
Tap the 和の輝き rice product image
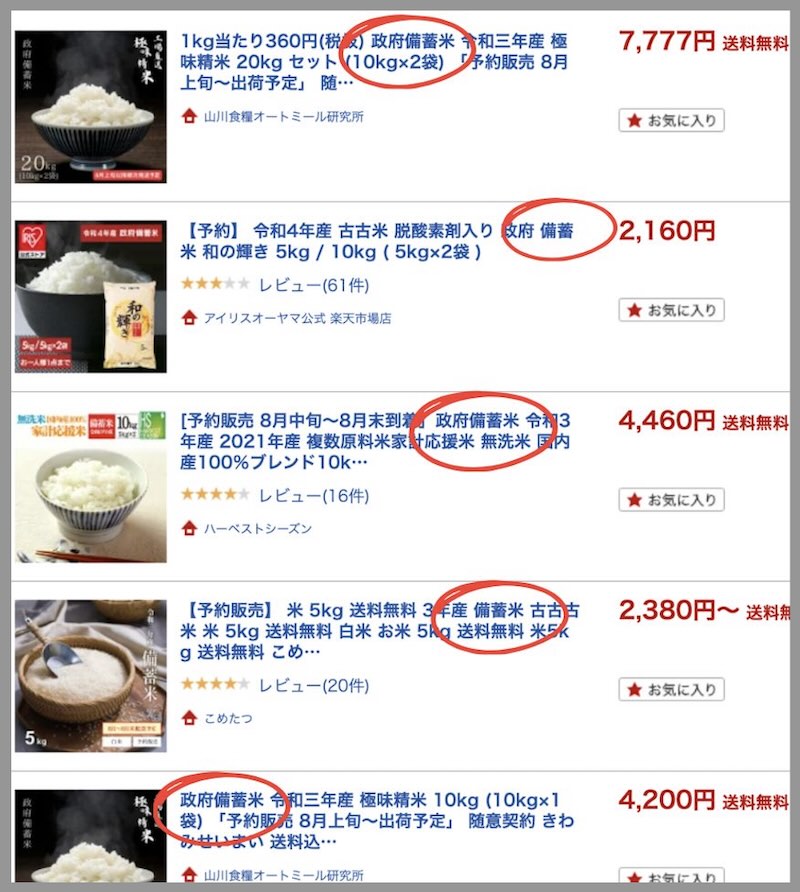click(x=90, y=297)
